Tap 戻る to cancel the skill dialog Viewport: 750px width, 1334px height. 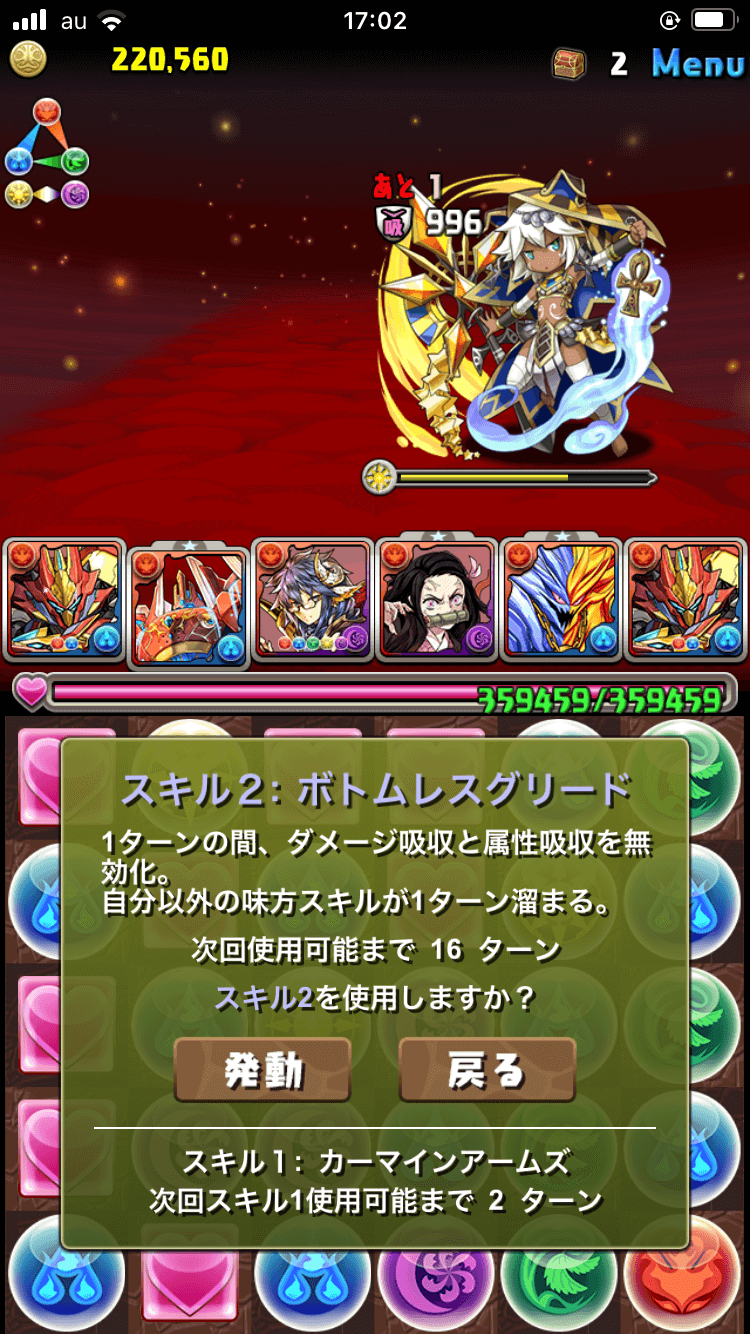[486, 1070]
